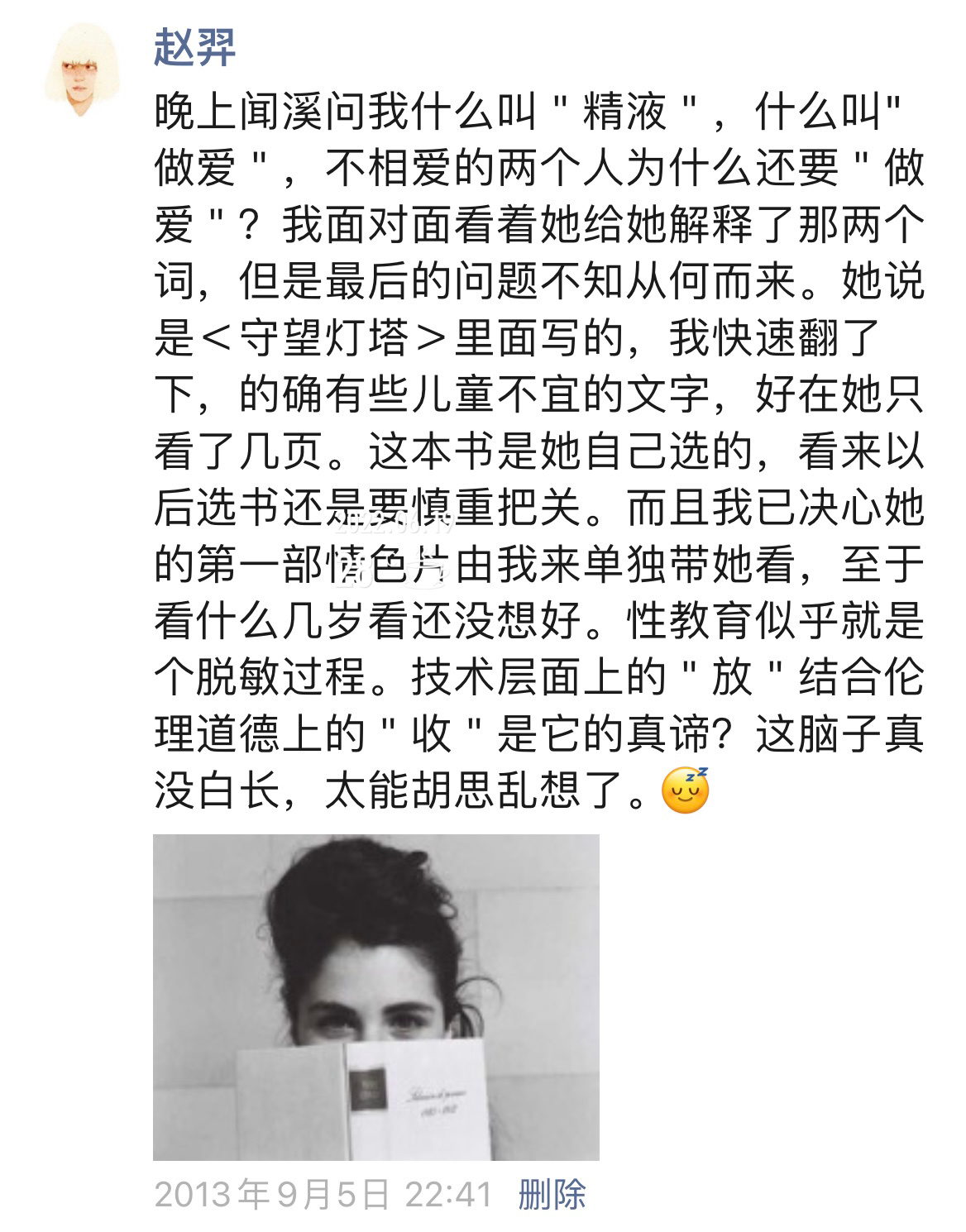
Task: Delete this post via 删除
Action: (x=552, y=1195)
